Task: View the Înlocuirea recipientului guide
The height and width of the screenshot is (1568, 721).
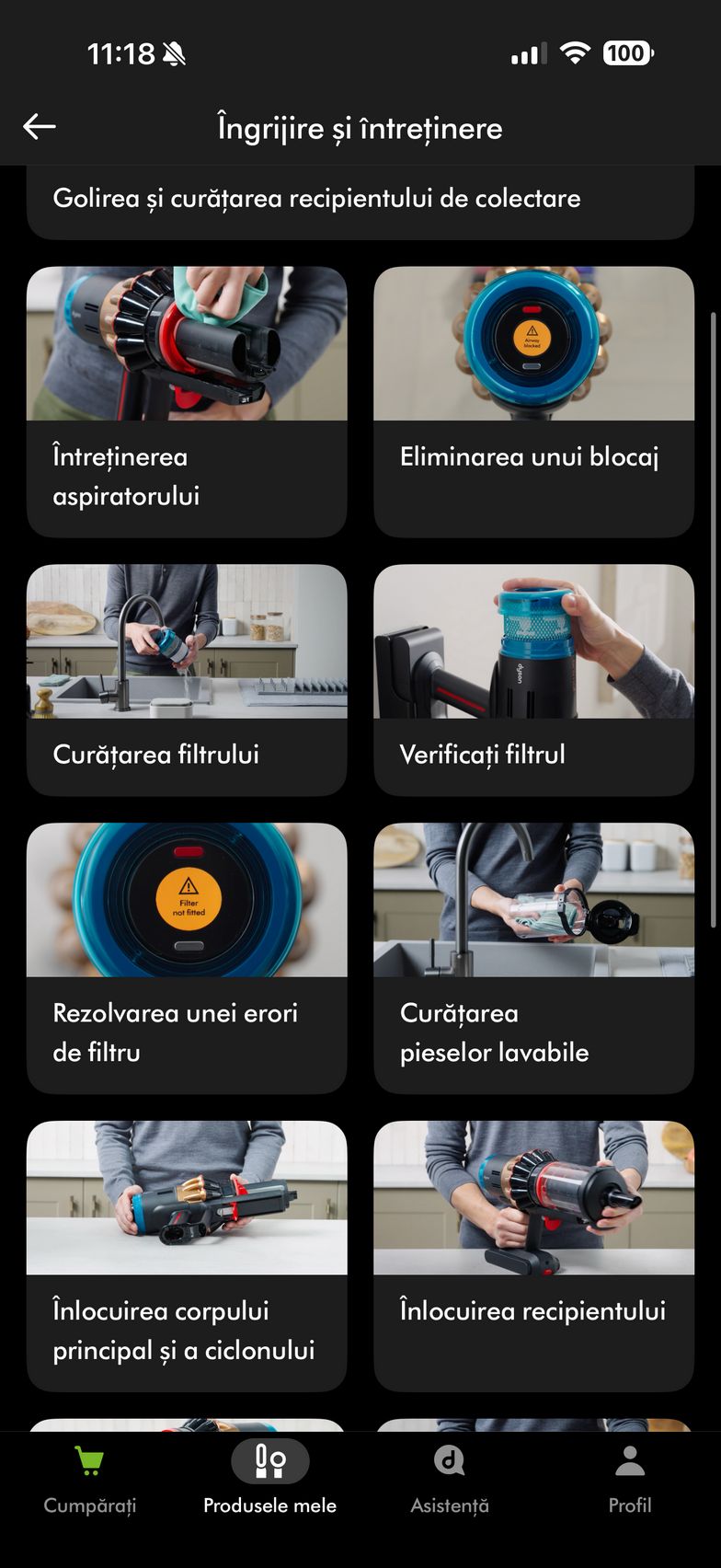Action: point(533,1255)
